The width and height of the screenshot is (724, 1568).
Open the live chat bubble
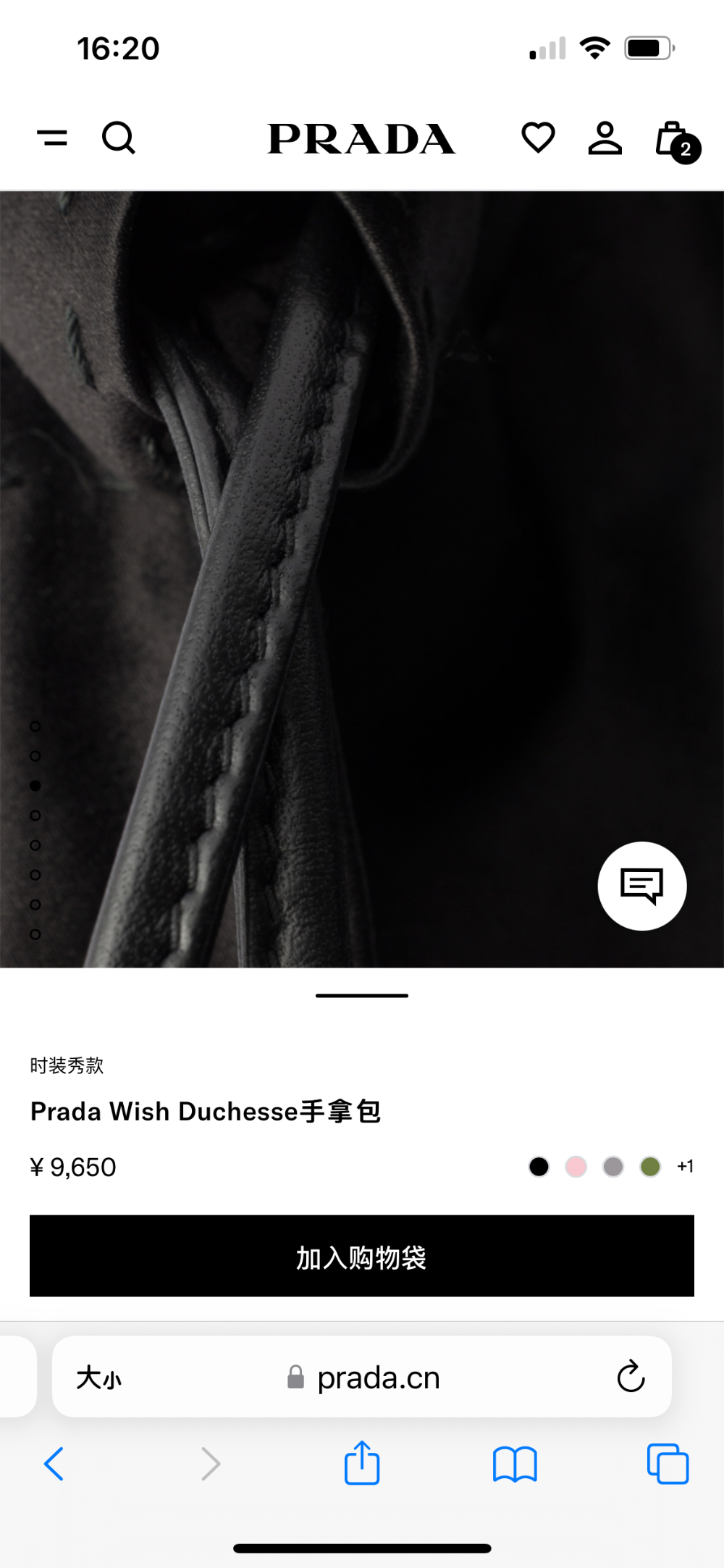[642, 886]
